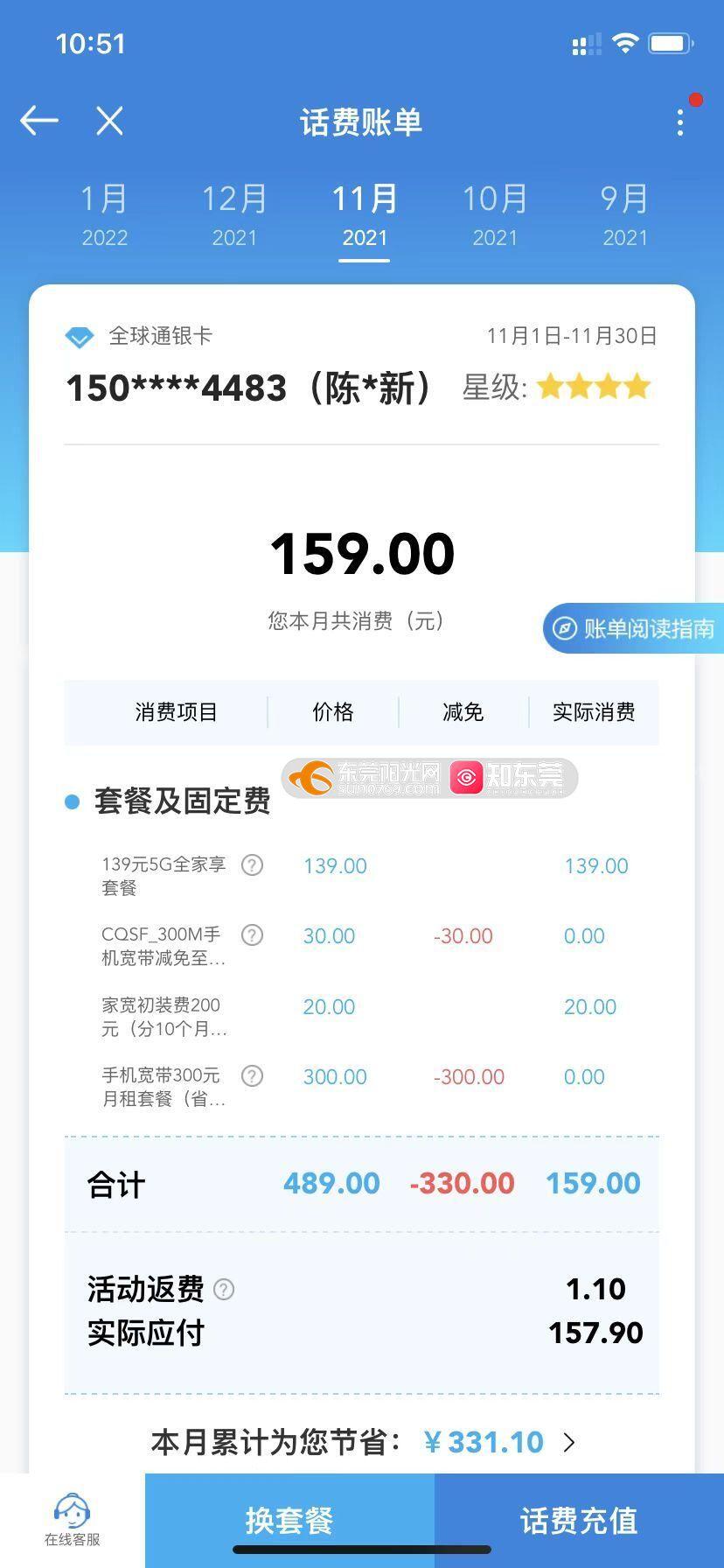Contact 在线客服 support
This screenshot has height=1568, width=724.
72,1521
